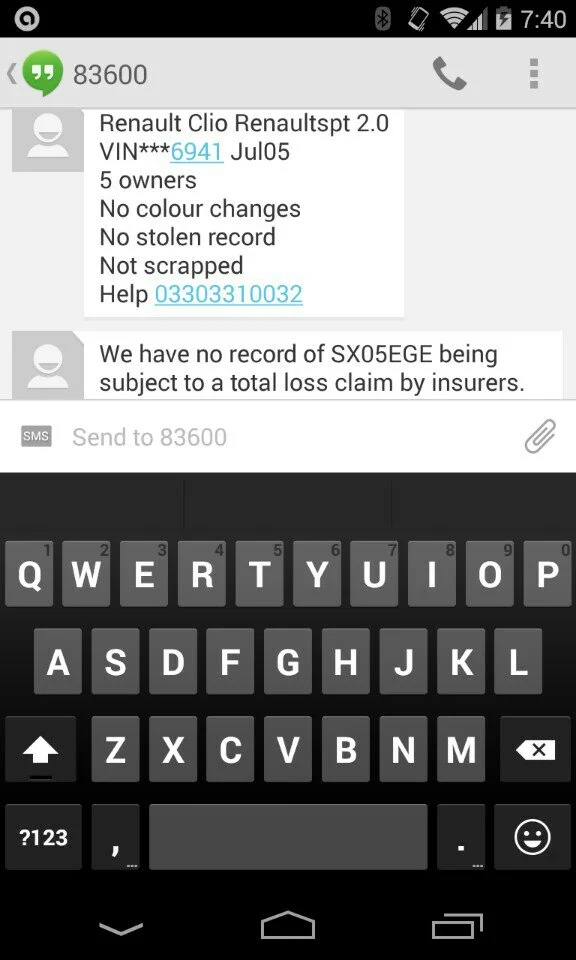Open recent apps from navigation bar
Viewport: 576px width, 960px height.
click(457, 925)
